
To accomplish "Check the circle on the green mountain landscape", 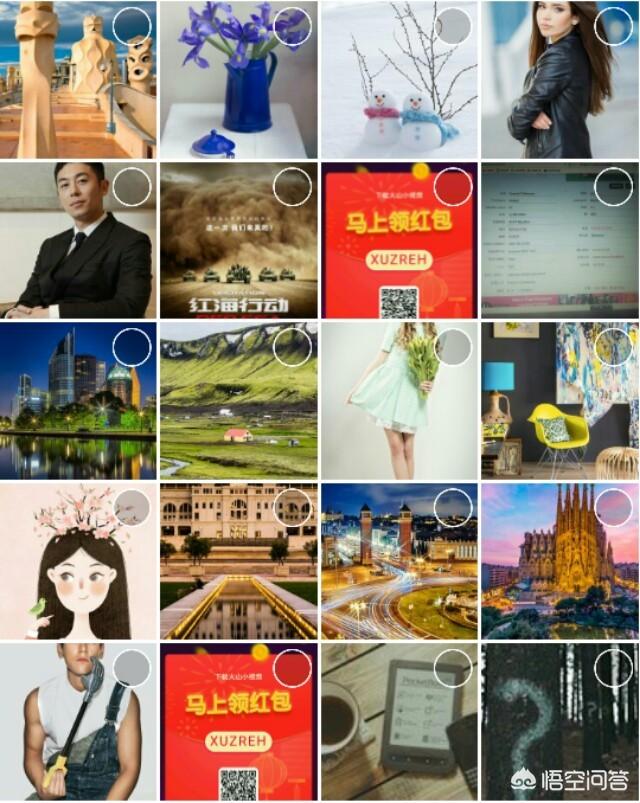I will tap(292, 347).
